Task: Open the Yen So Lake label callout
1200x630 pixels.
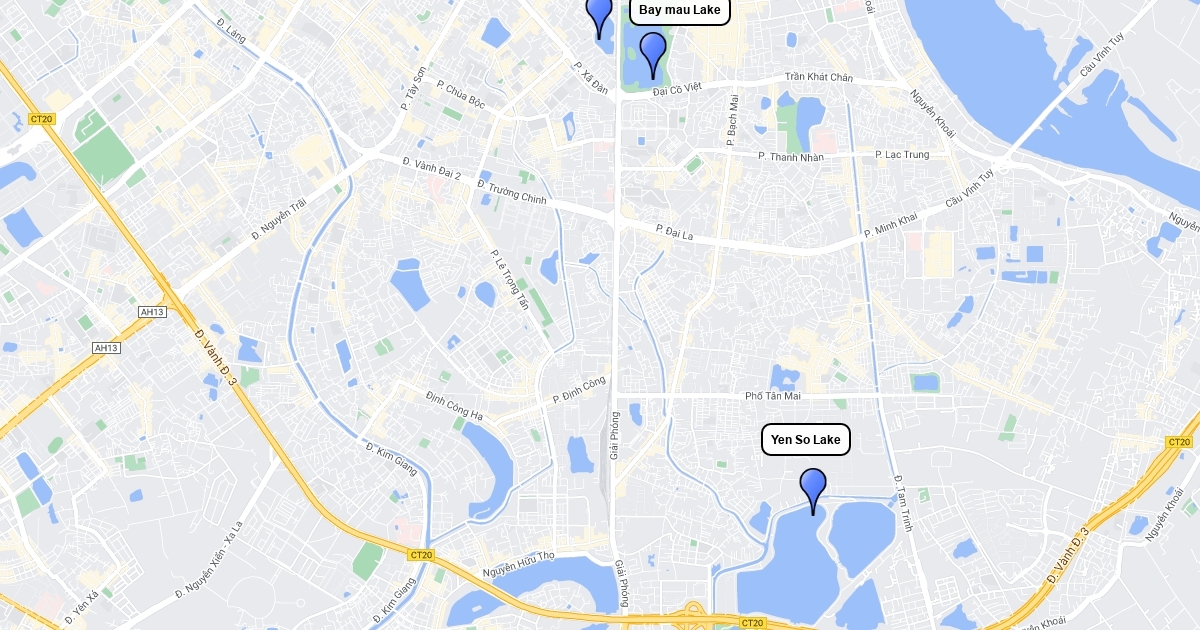Action: pyautogui.click(x=805, y=440)
